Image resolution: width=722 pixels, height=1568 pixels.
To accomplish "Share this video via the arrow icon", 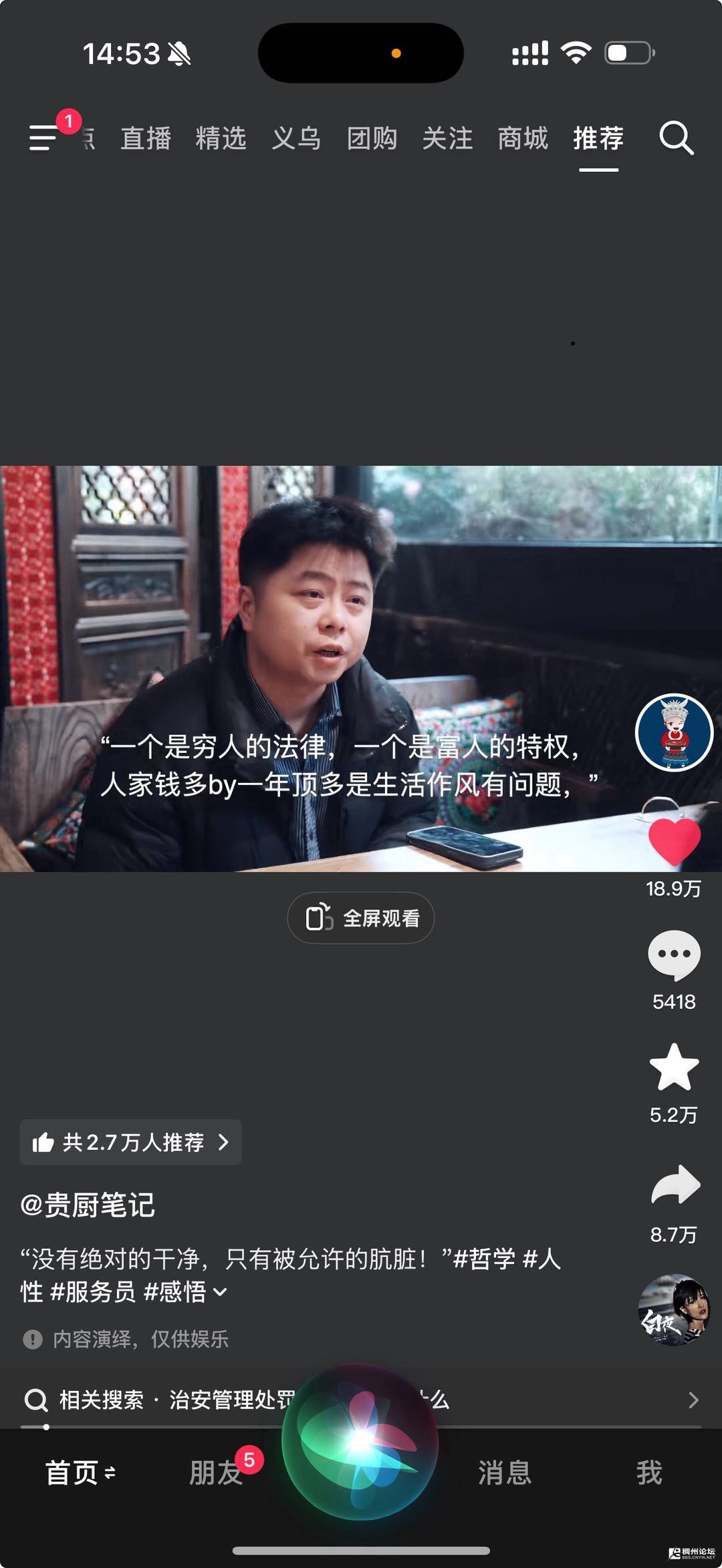I will 674,1185.
